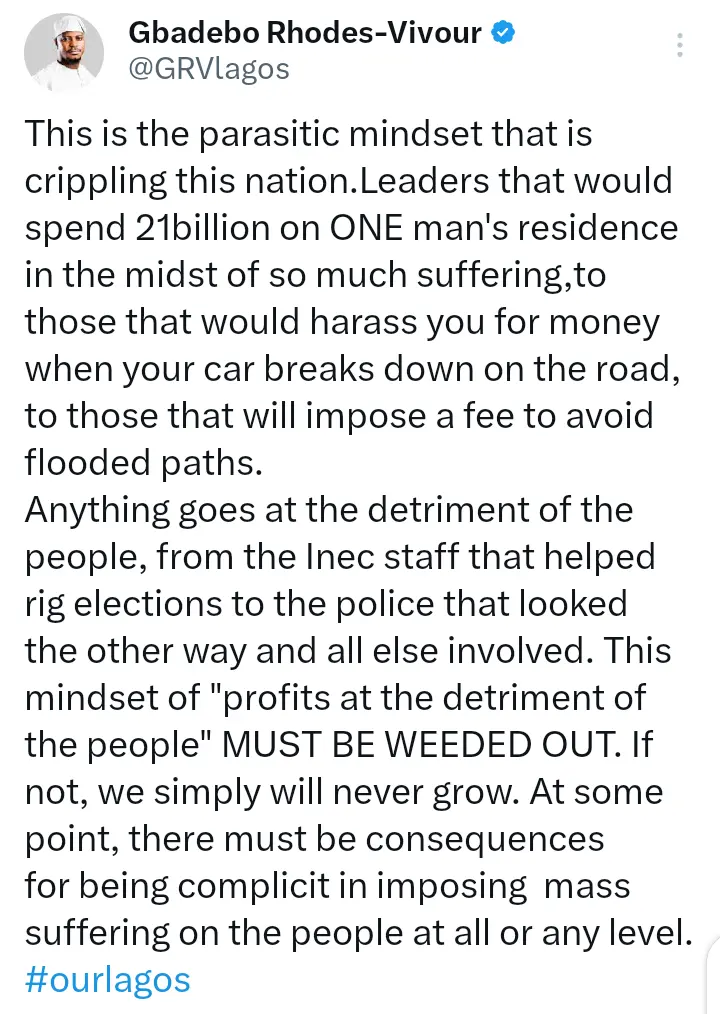Open the tweet's overflow menu
The height and width of the screenshot is (1014, 720).
679,46
